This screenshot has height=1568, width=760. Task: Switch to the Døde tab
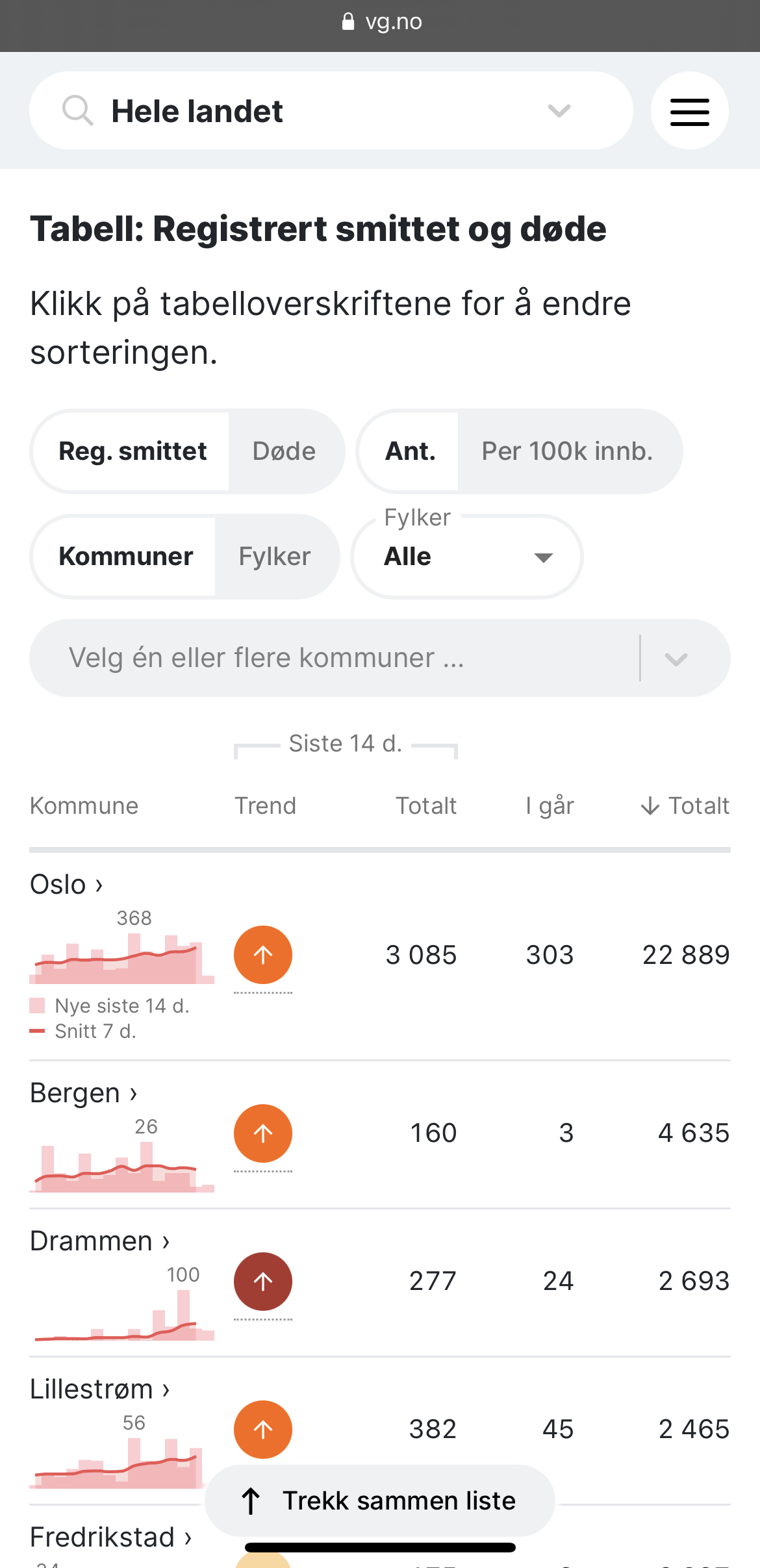(x=285, y=451)
